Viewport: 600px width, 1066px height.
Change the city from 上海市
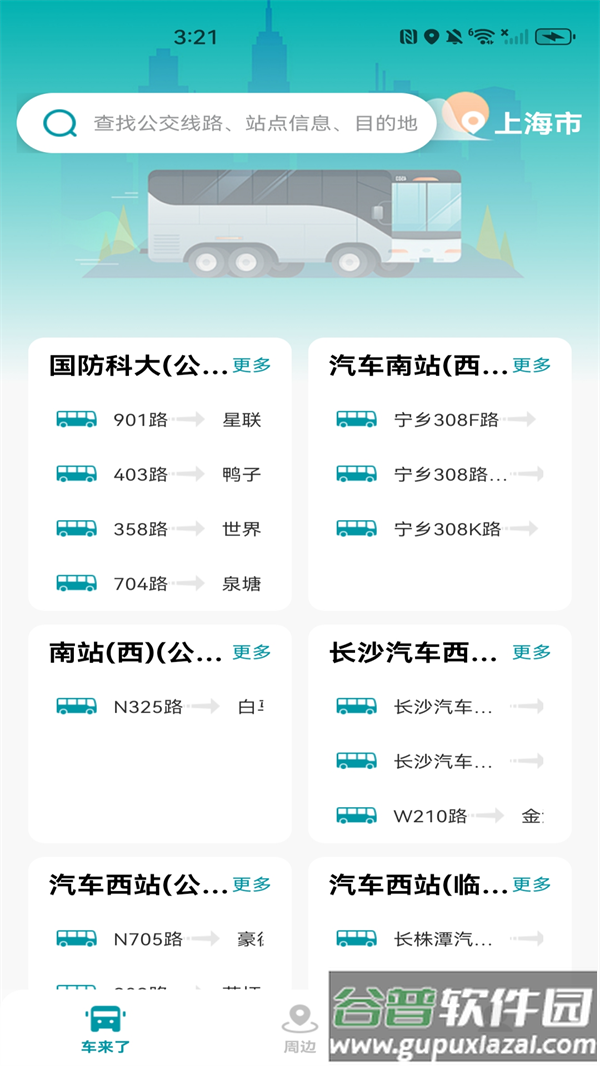pos(537,124)
